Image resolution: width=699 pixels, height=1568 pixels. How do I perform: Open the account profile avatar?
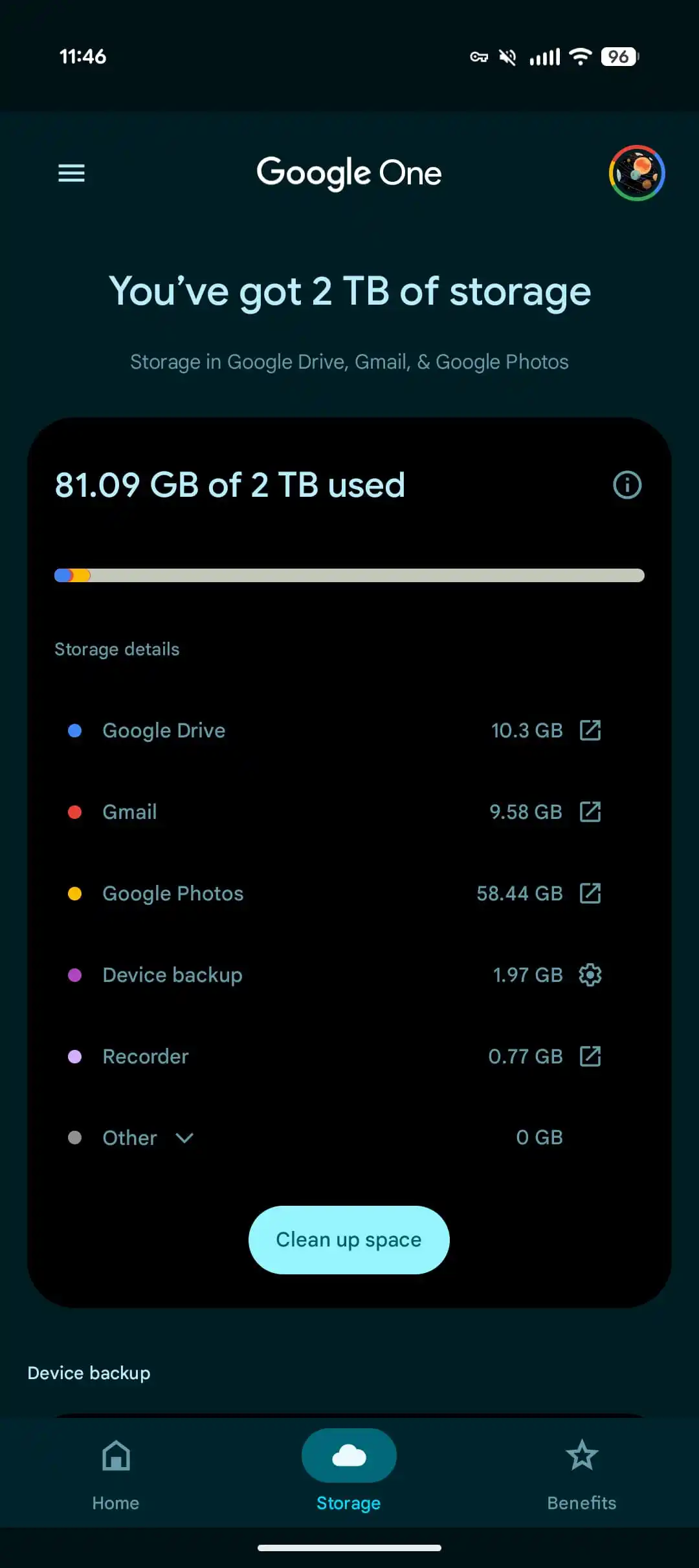click(x=637, y=173)
